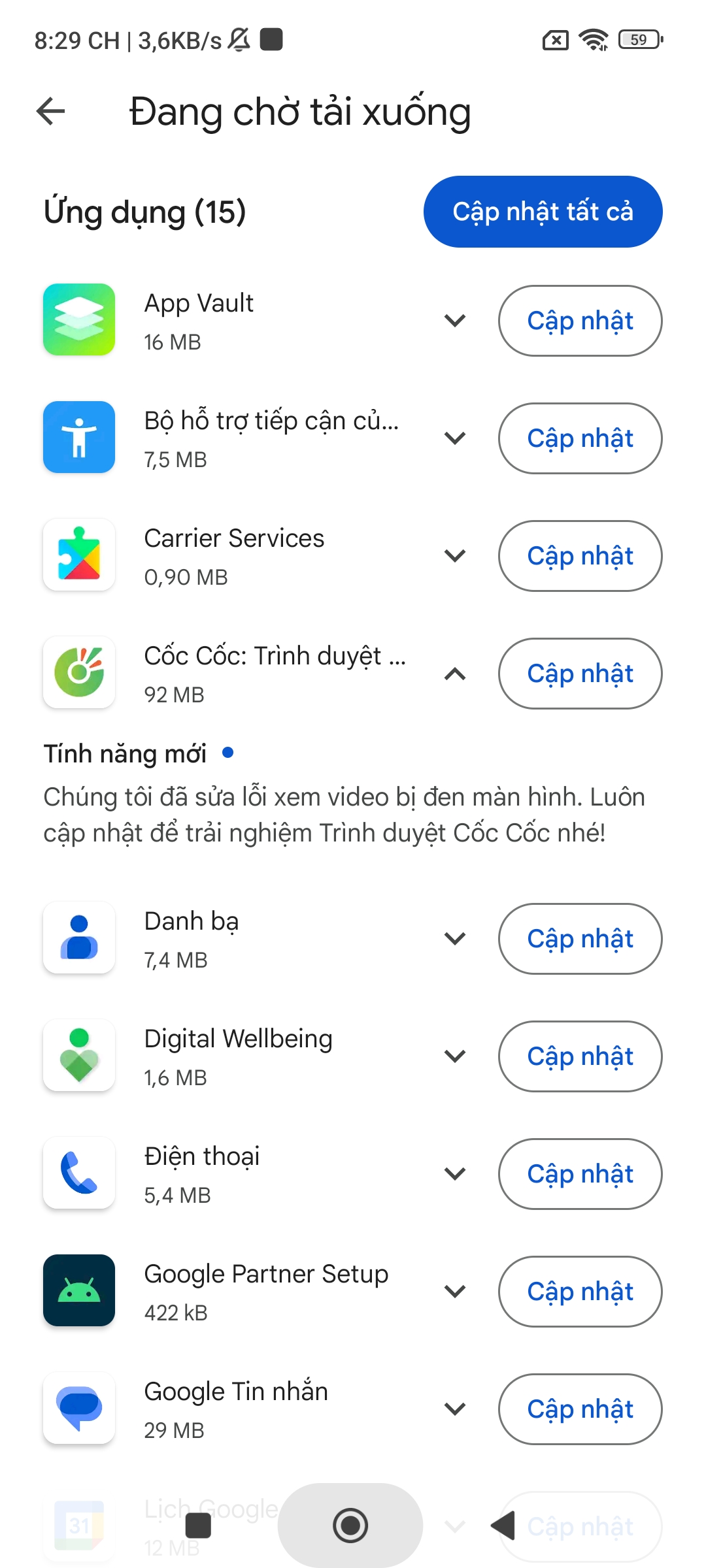Update Google Tin nhắn
Image resolution: width=706 pixels, height=1568 pixels.
coord(580,1409)
